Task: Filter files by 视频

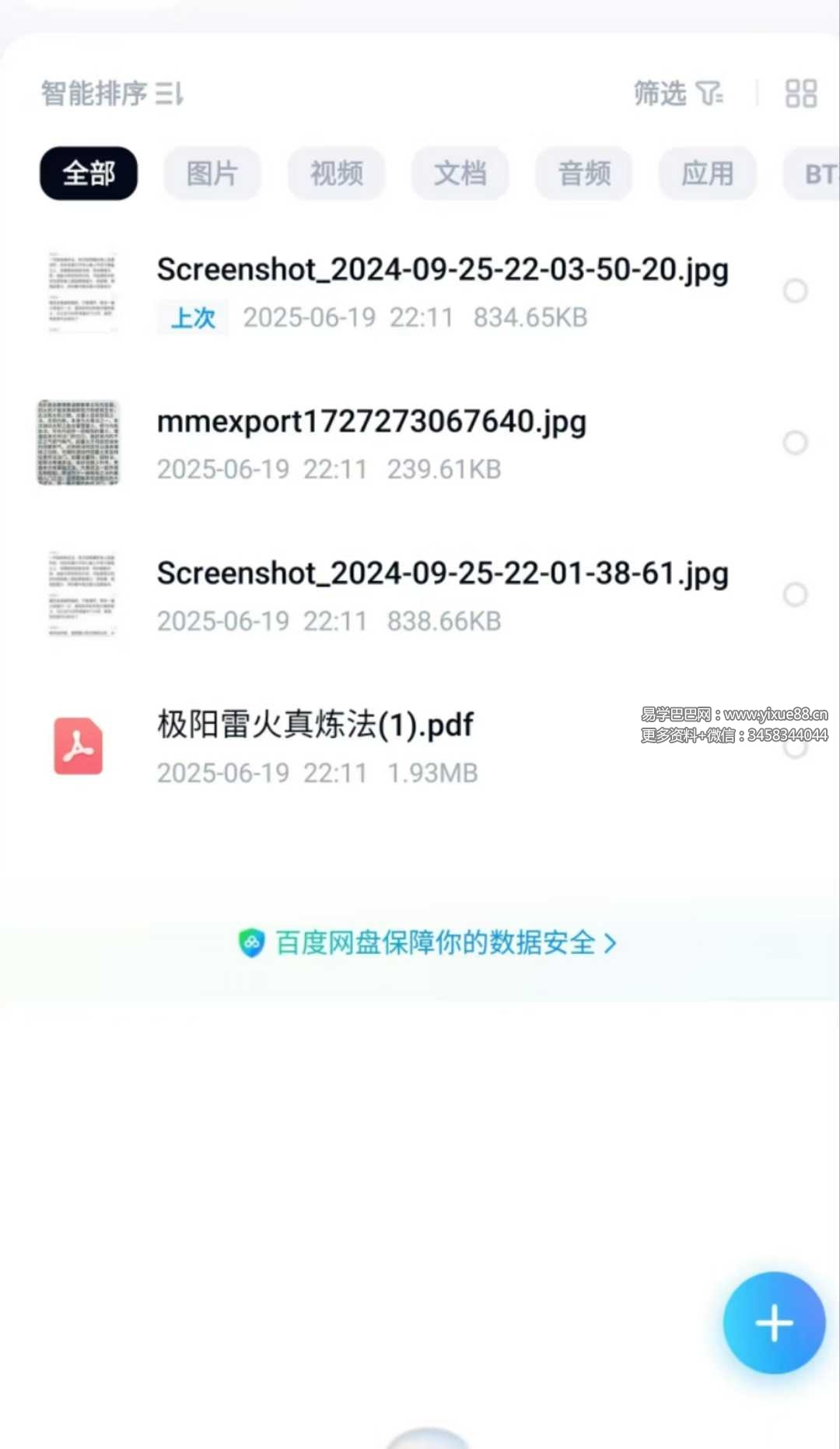Action: tap(336, 174)
